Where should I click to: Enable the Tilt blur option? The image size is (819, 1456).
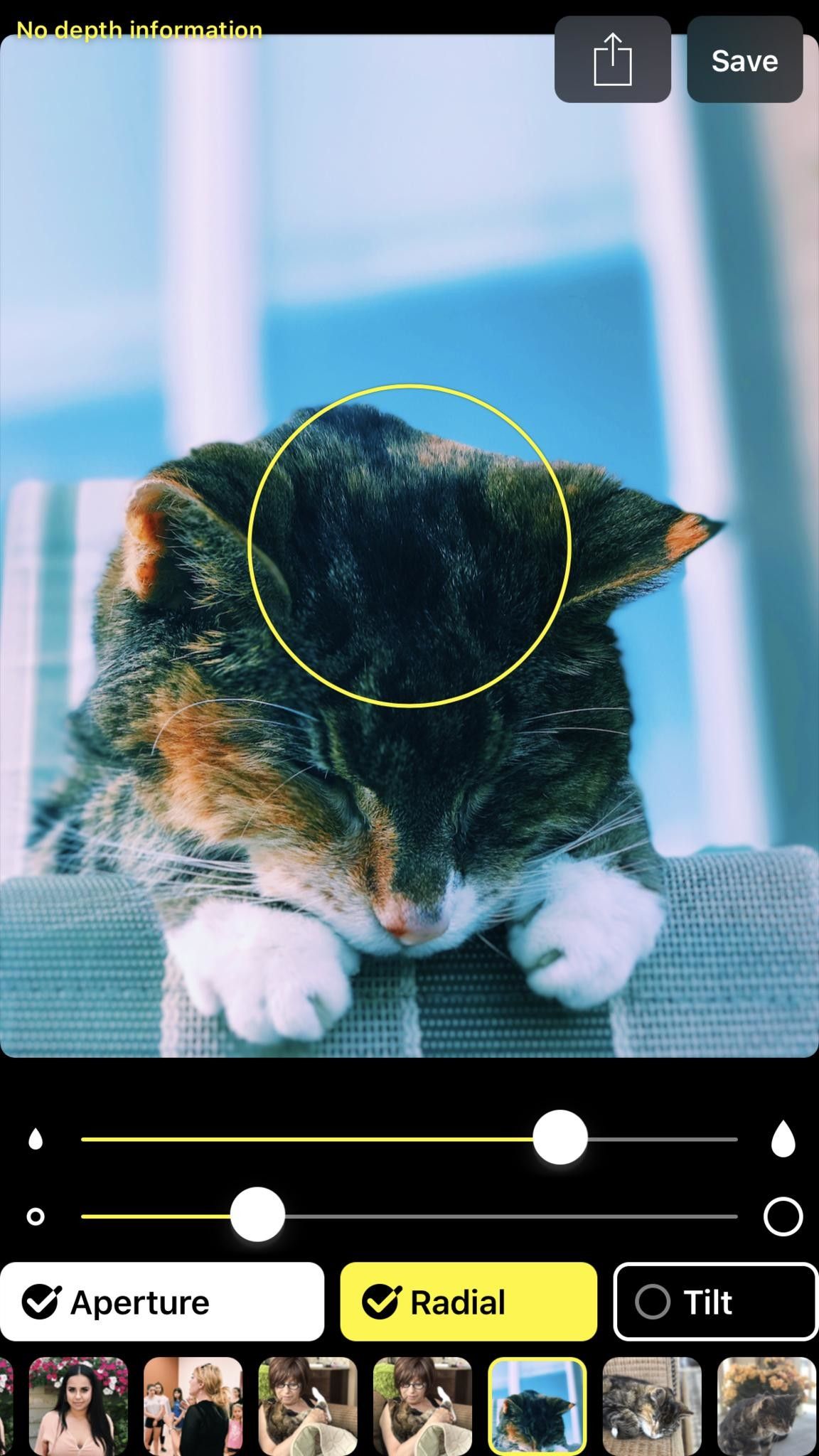(714, 1302)
